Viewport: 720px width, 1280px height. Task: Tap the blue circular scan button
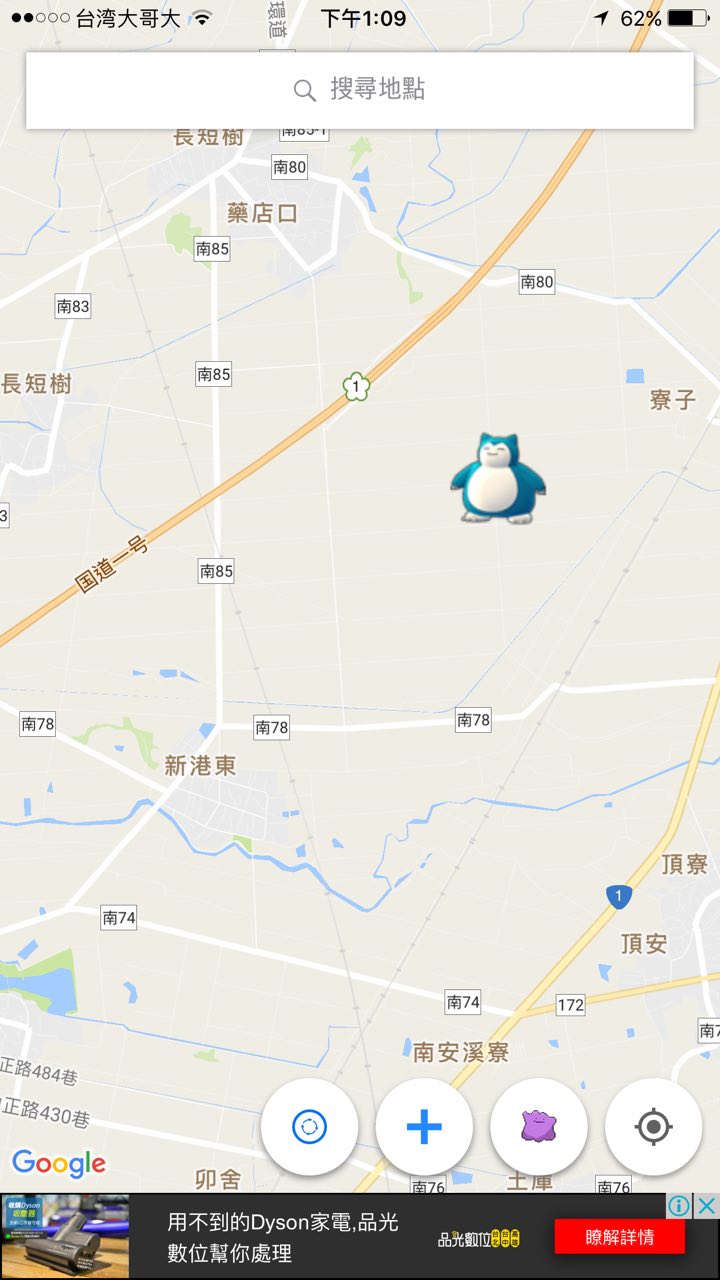[309, 1127]
